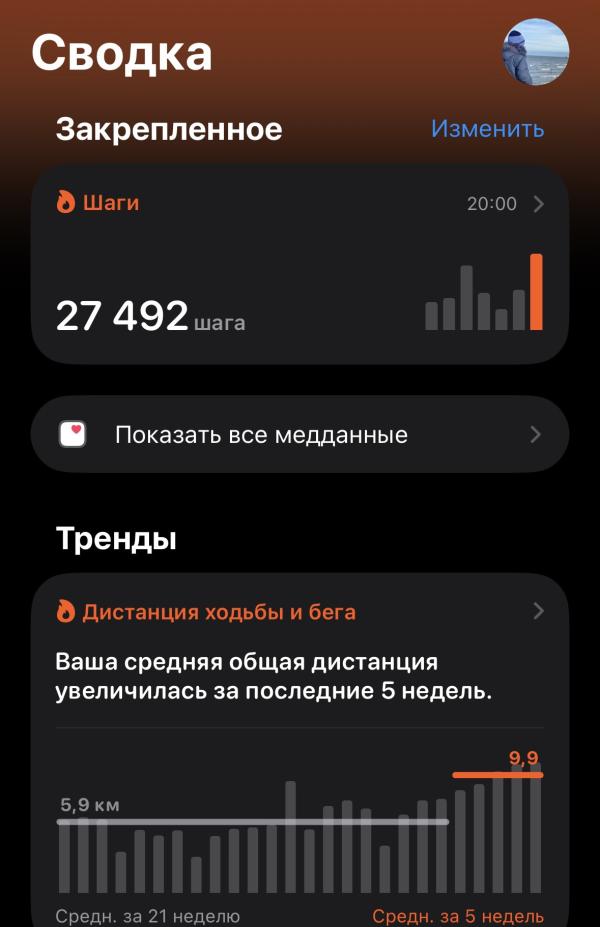The height and width of the screenshot is (927, 600).
Task: Open Показать все медданные
Action: pos(300,435)
